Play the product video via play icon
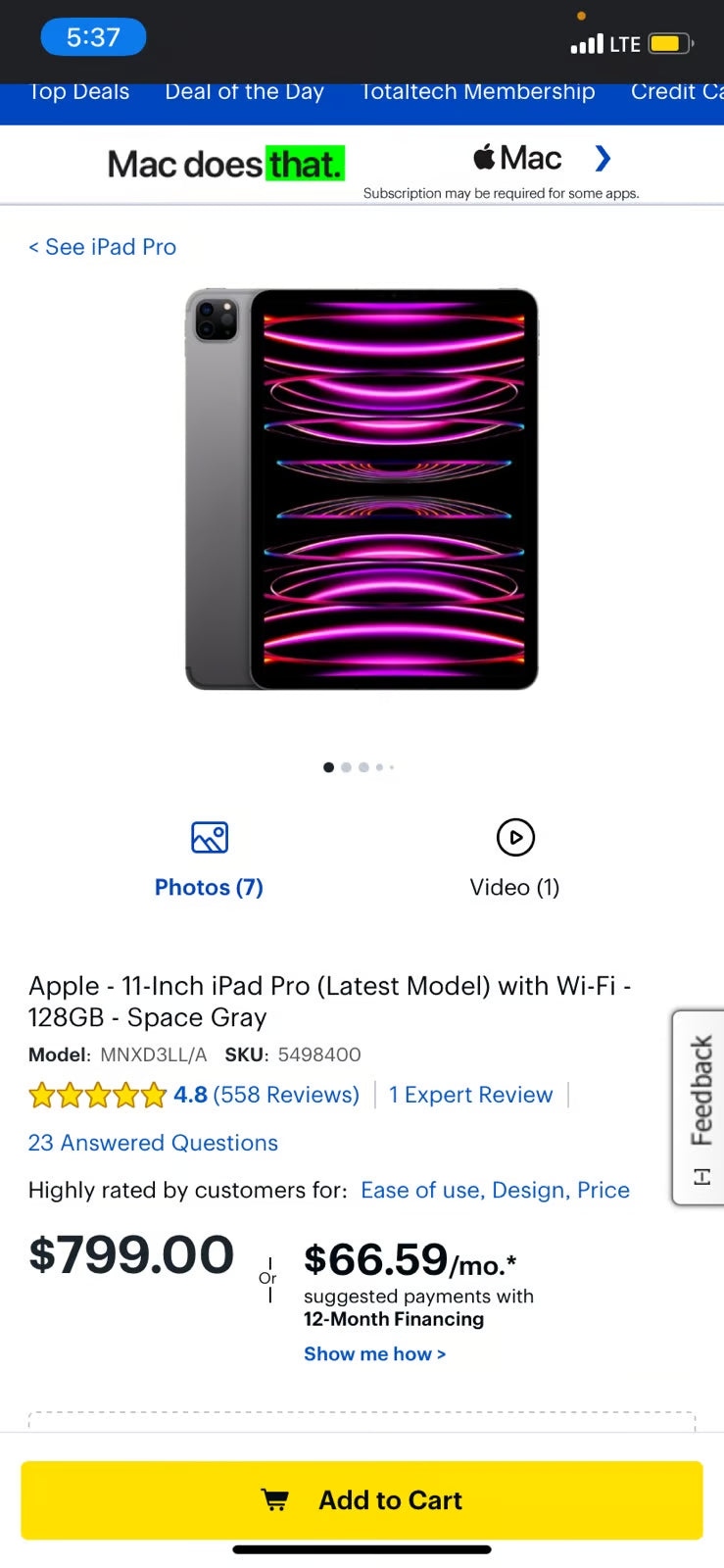Screen dimensions: 724x1568 click(x=514, y=838)
